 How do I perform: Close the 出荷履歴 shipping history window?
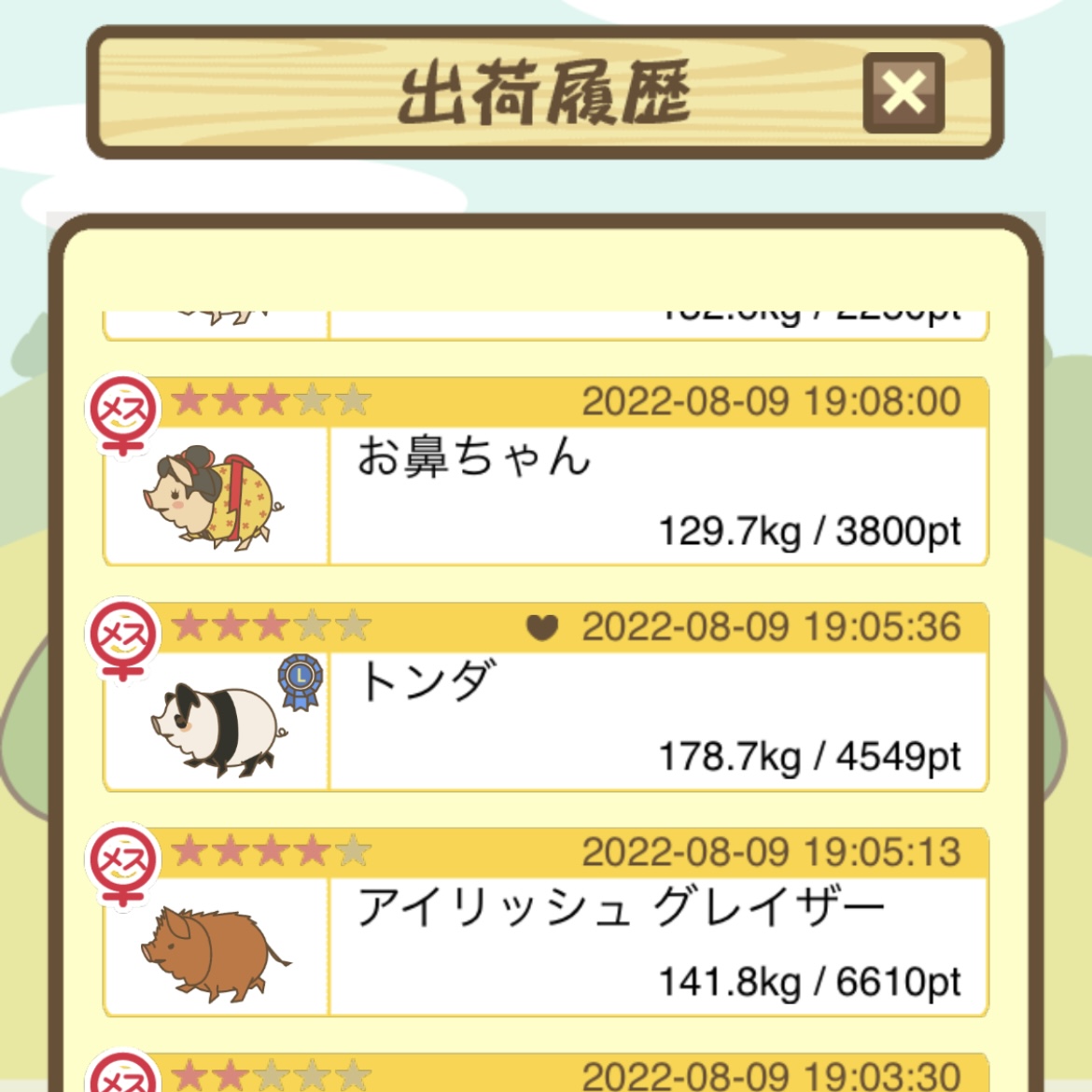coord(903,92)
